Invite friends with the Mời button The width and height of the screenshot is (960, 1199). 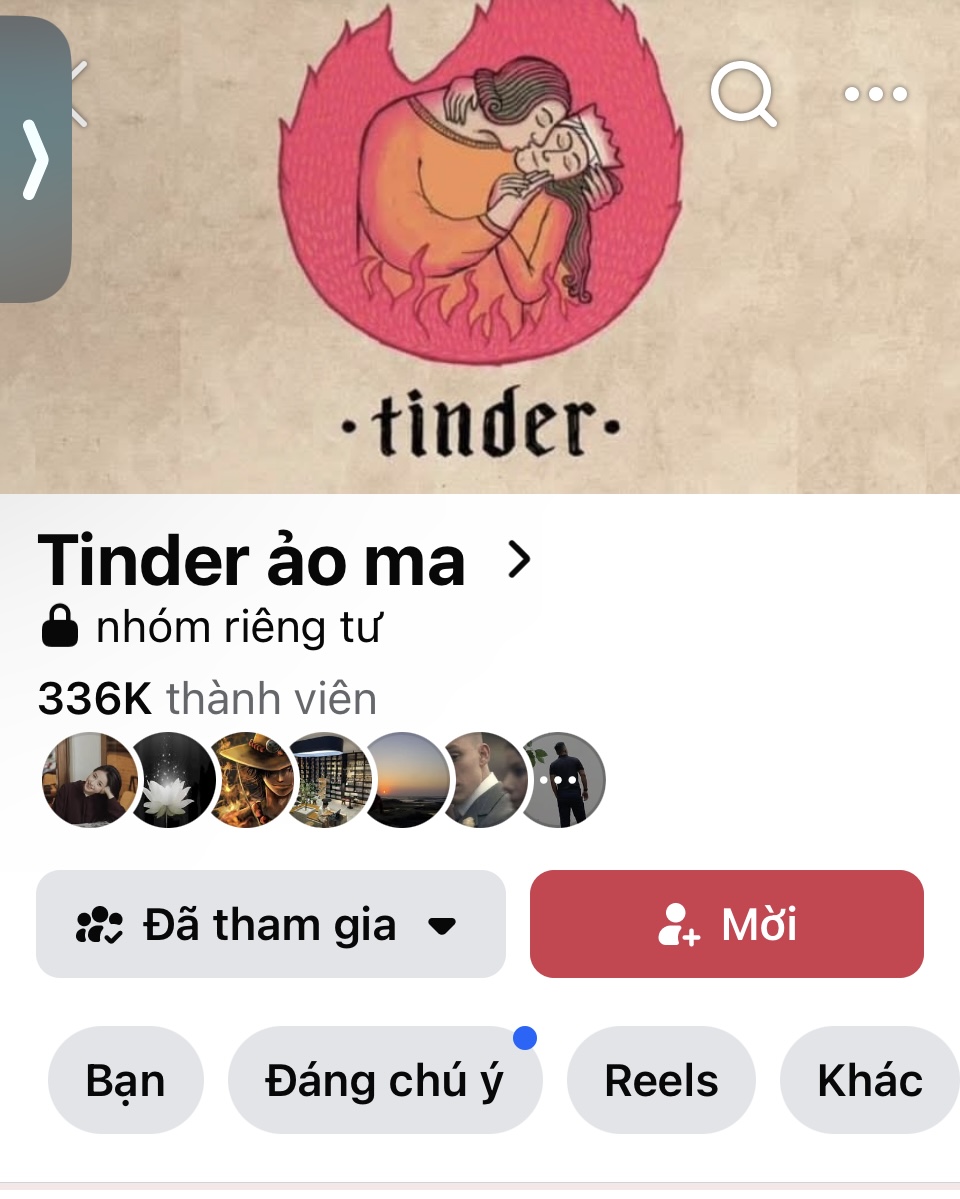[727, 924]
